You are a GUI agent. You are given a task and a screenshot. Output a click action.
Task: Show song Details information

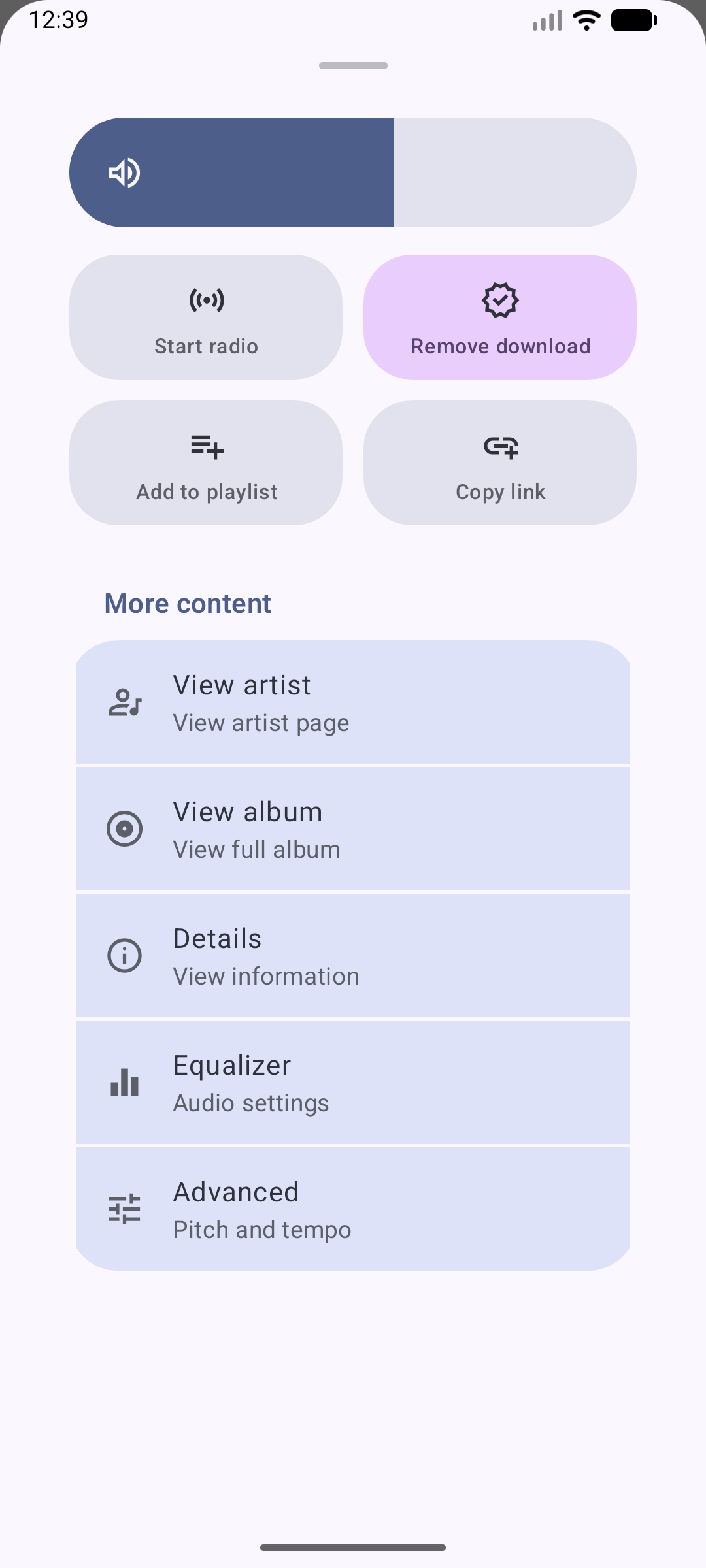coord(353,956)
